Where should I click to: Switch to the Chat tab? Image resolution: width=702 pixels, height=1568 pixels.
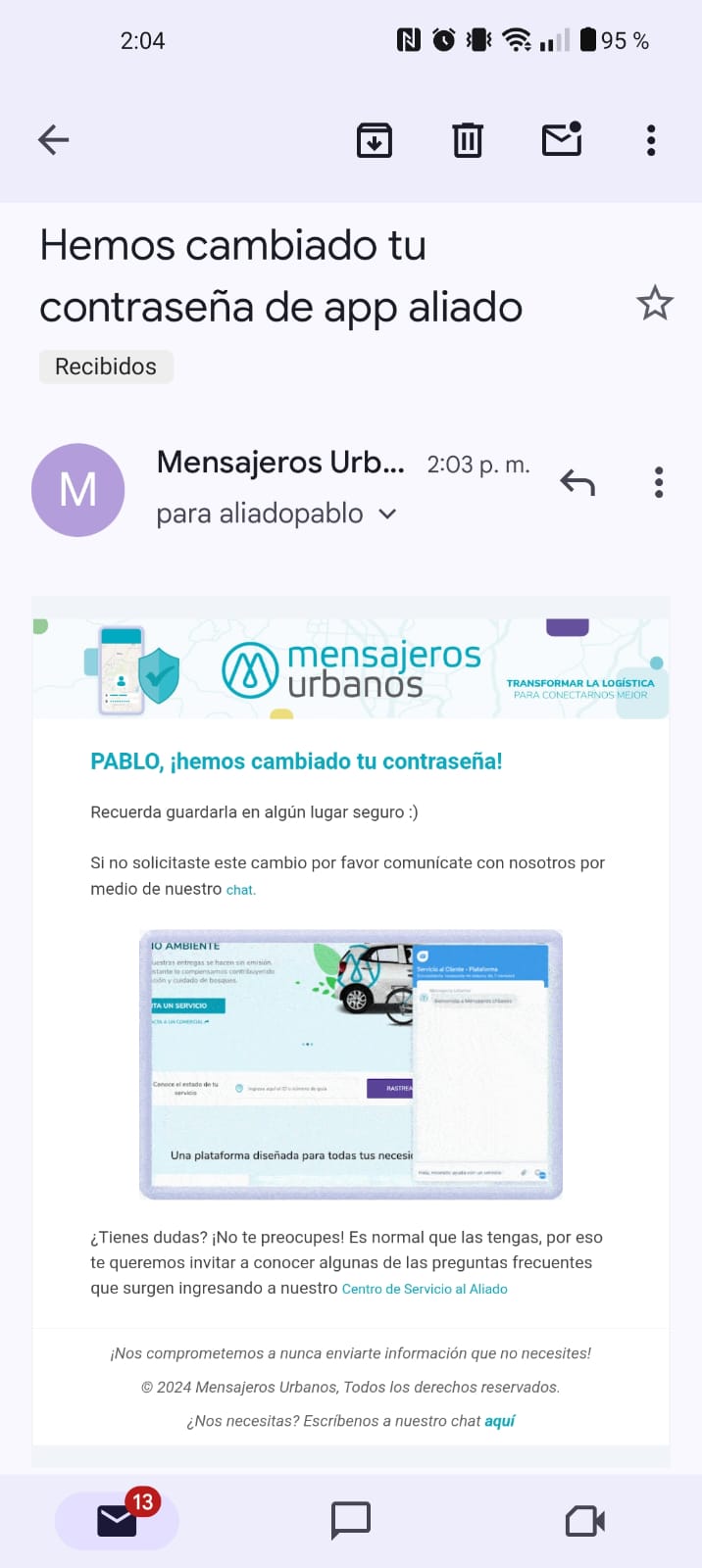350,1520
